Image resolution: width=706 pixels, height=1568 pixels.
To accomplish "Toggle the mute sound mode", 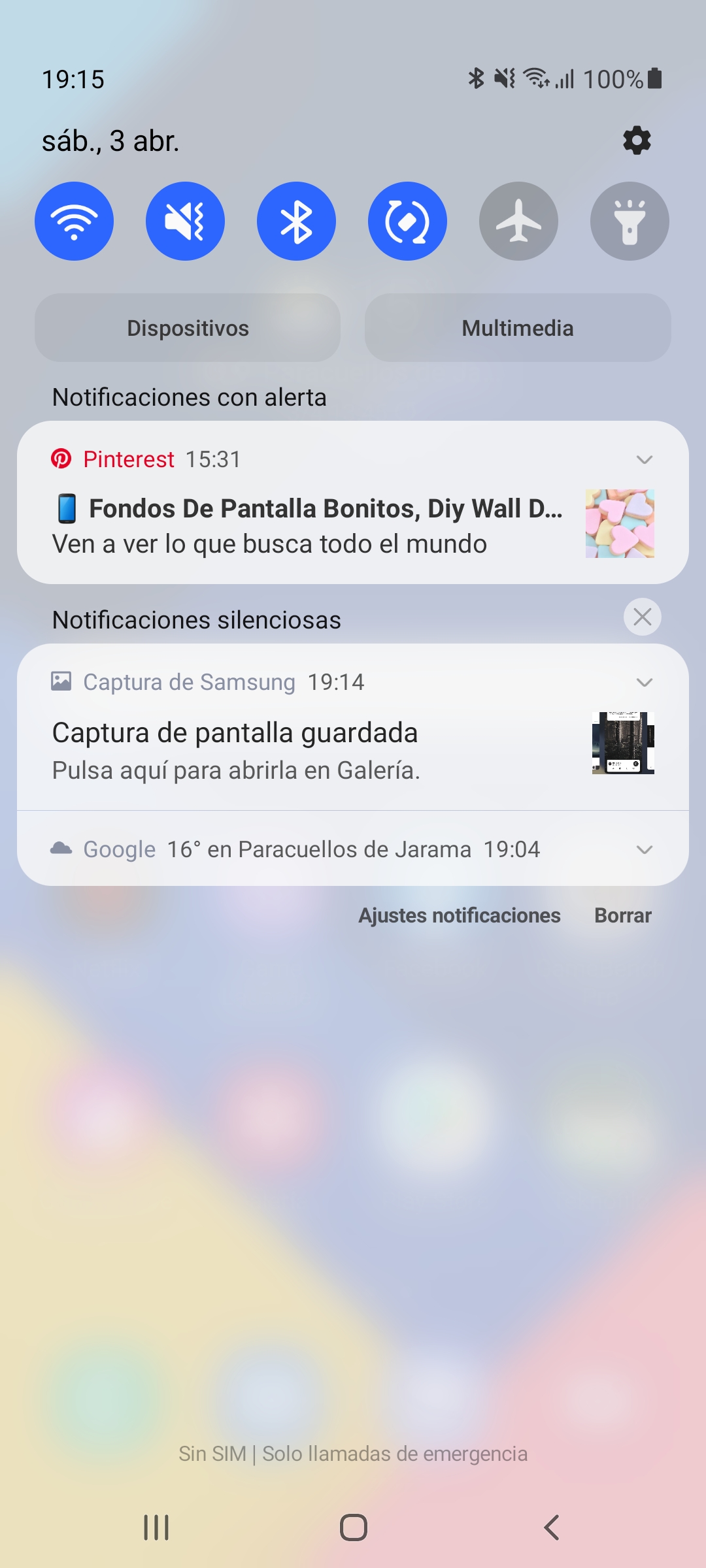I will coord(185,221).
